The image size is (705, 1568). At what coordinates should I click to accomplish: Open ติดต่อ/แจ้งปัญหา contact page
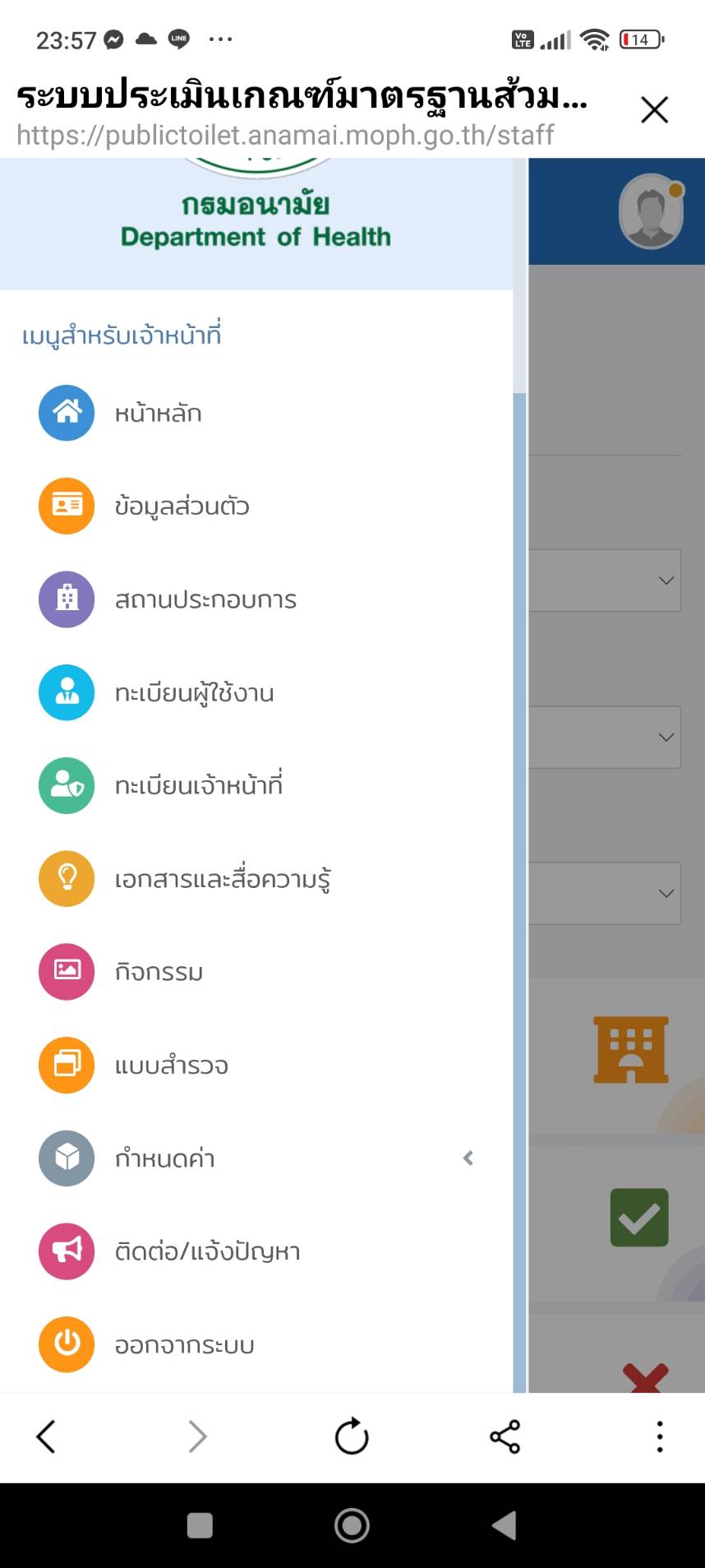click(x=256, y=1251)
